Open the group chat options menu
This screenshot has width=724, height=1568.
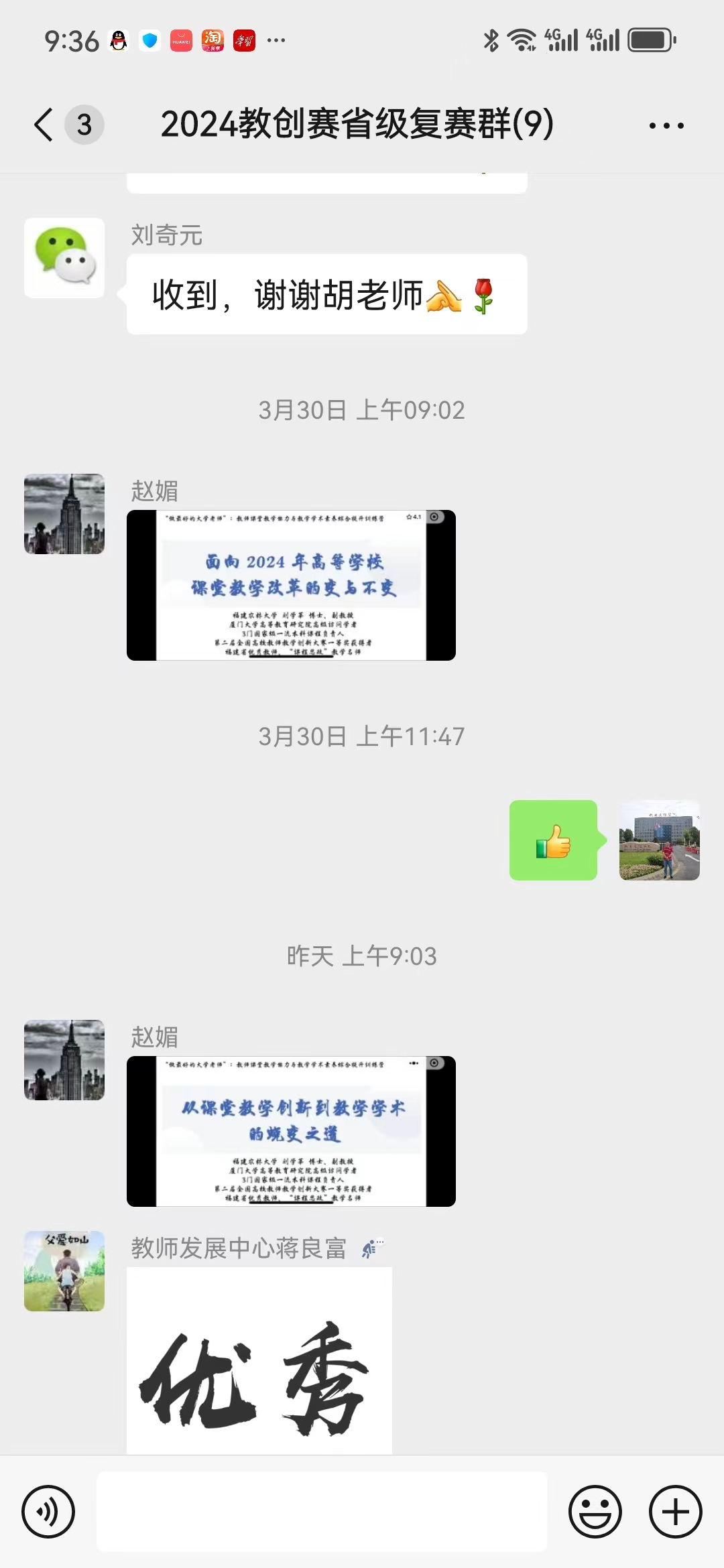(666, 125)
